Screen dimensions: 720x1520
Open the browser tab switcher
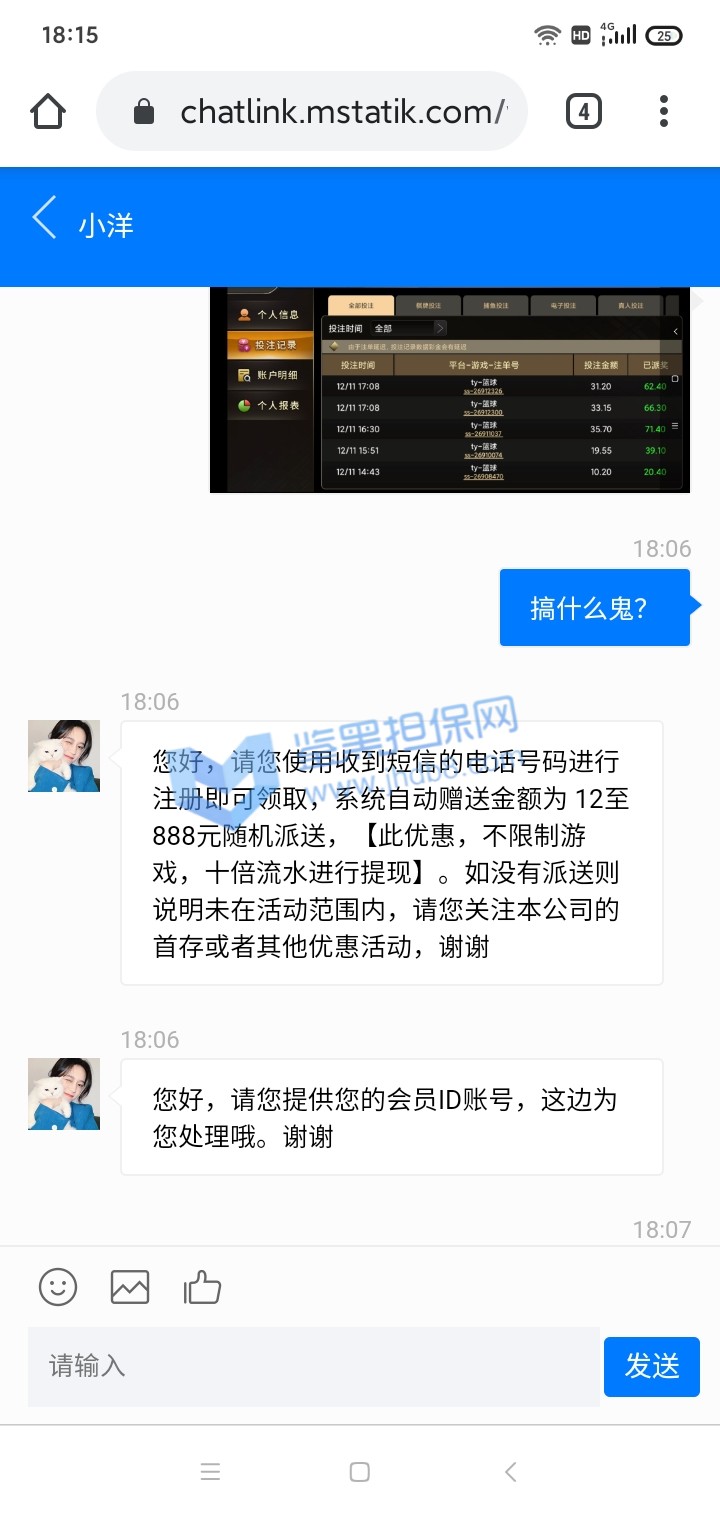(584, 112)
